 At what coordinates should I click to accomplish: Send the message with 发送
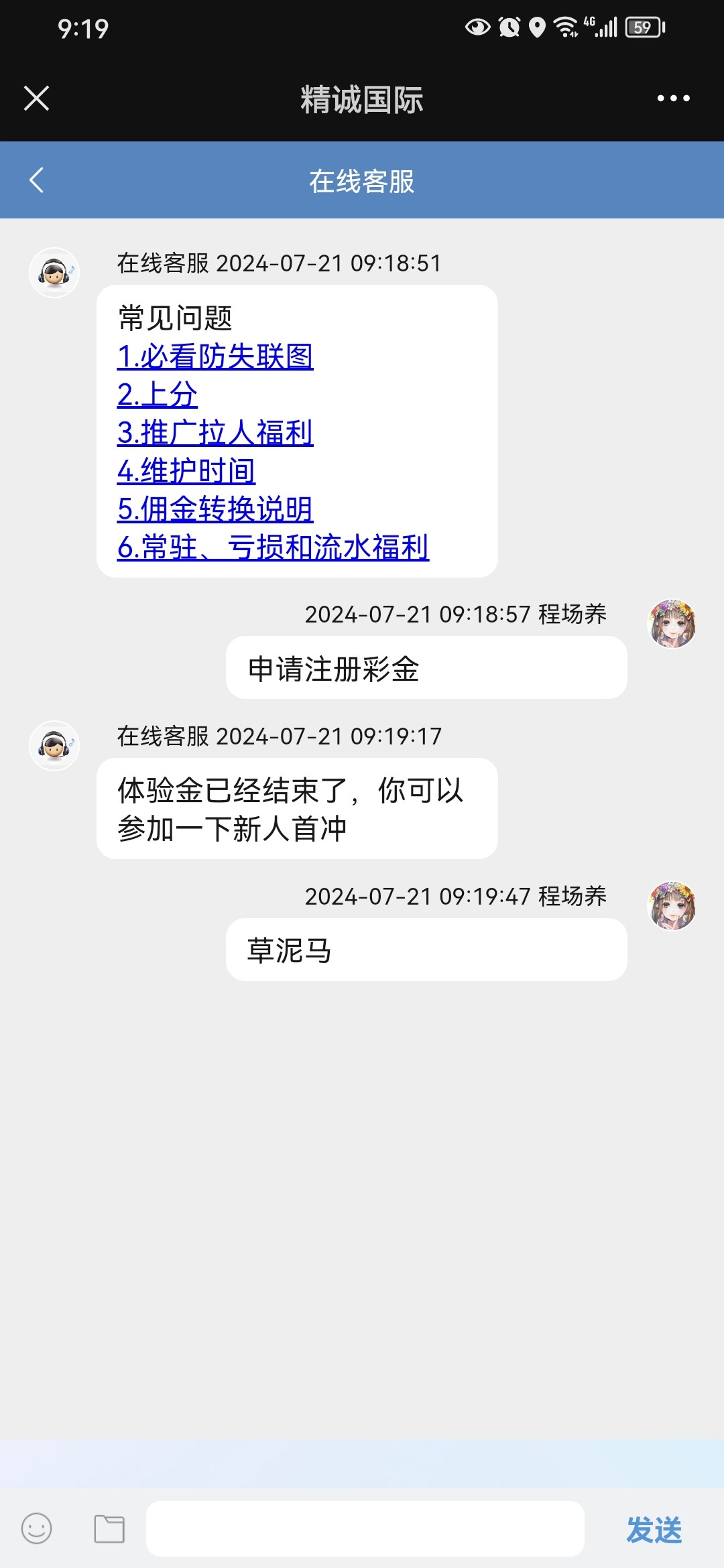click(654, 1530)
